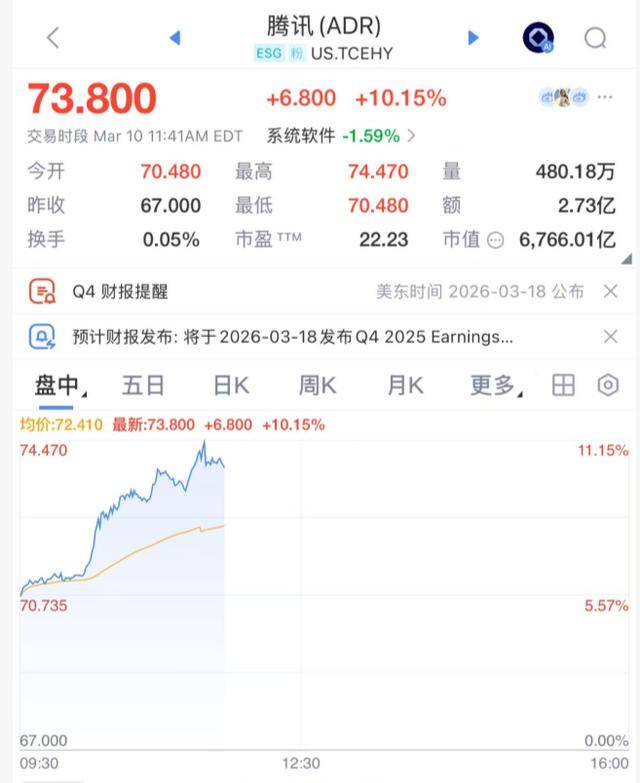Image resolution: width=640 pixels, height=783 pixels.
Task: Switch to the previous stock
Action: point(175,38)
